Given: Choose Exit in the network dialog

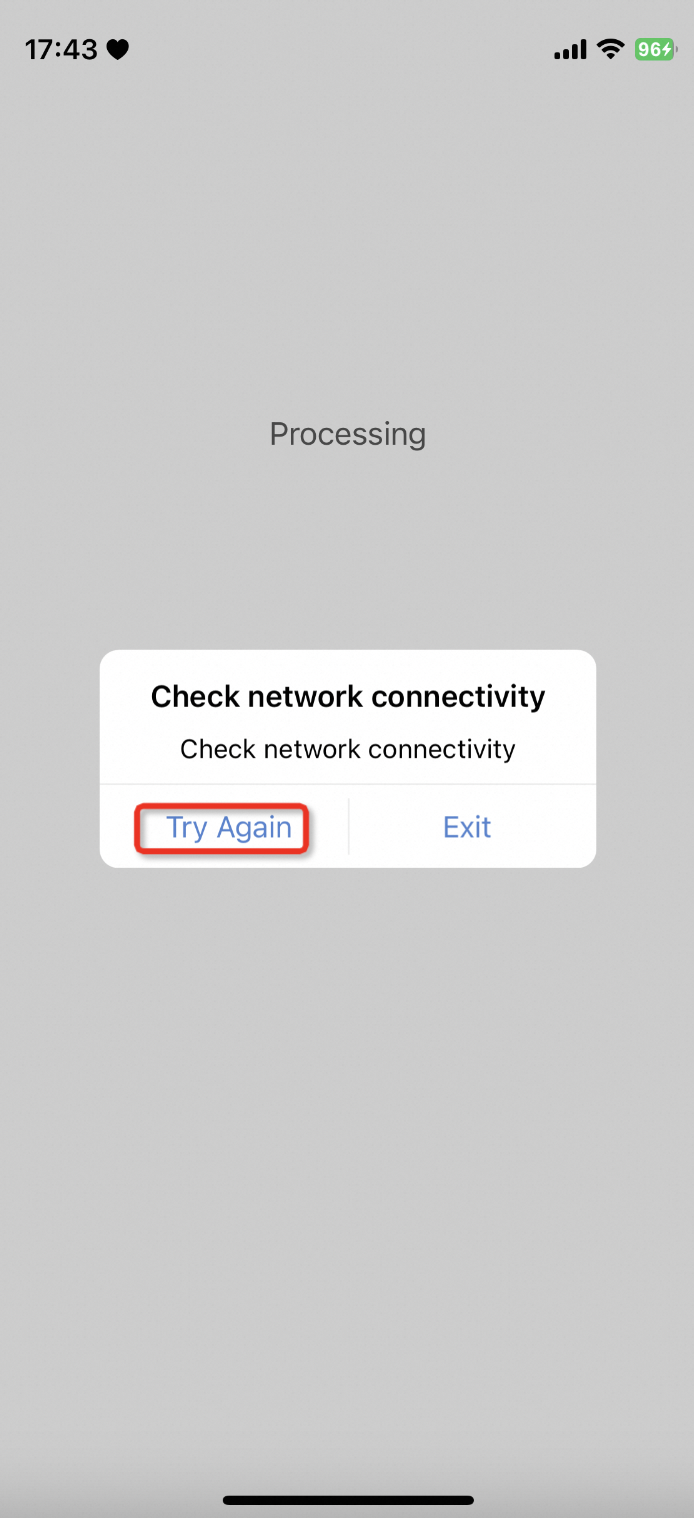Looking at the screenshot, I should pos(467,828).
